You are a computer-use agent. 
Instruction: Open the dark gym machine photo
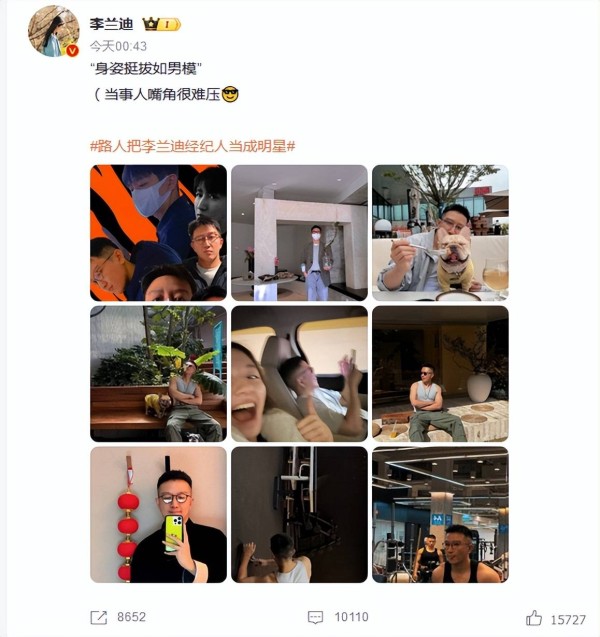299,514
